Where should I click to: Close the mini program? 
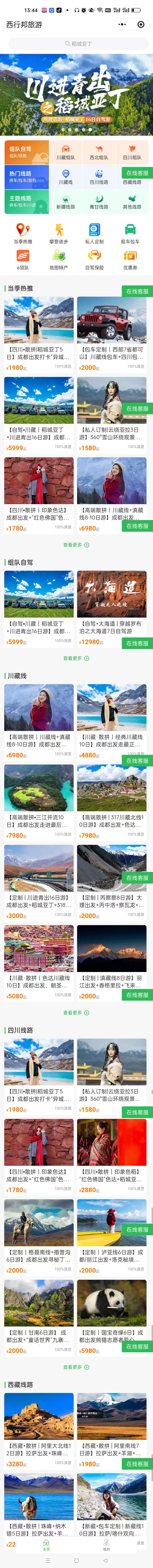[x=141, y=24]
